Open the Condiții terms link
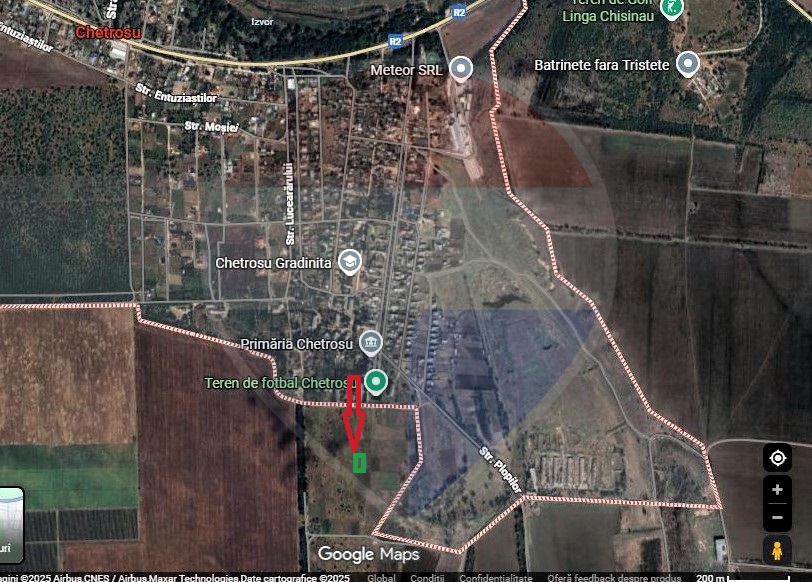This screenshot has width=812, height=582. [x=427, y=578]
